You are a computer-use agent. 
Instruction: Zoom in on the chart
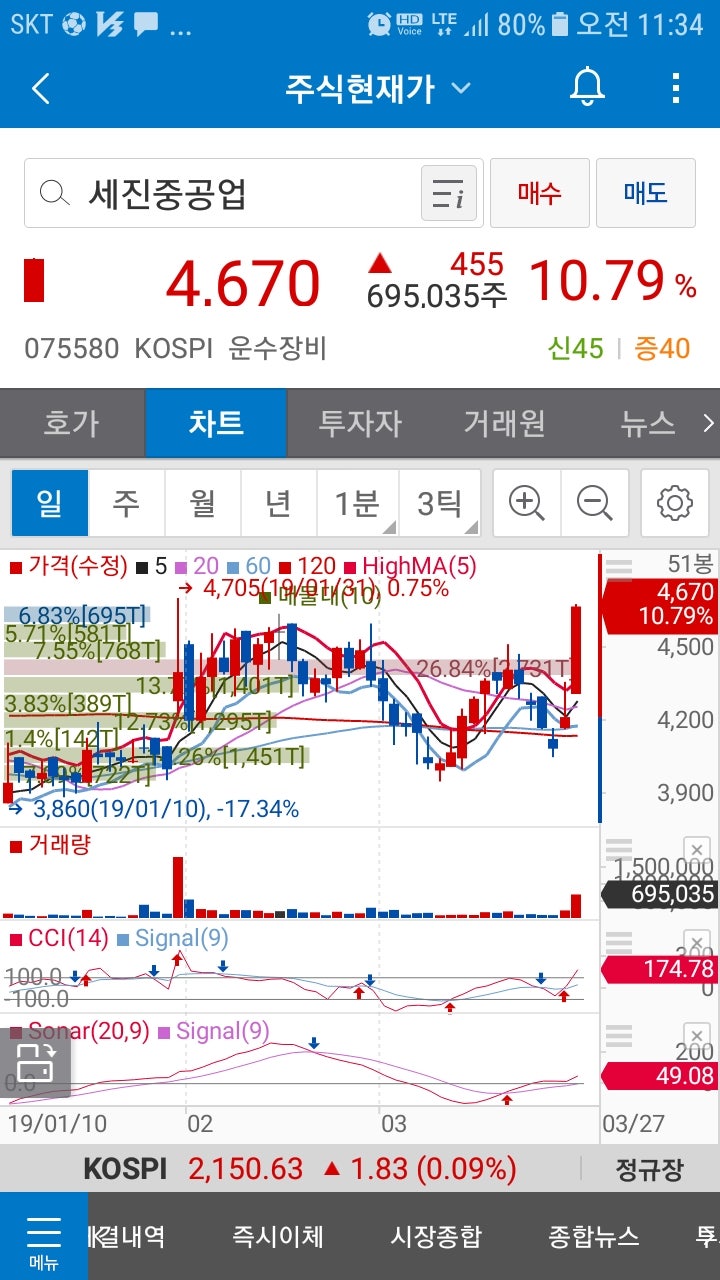pyautogui.click(x=527, y=503)
